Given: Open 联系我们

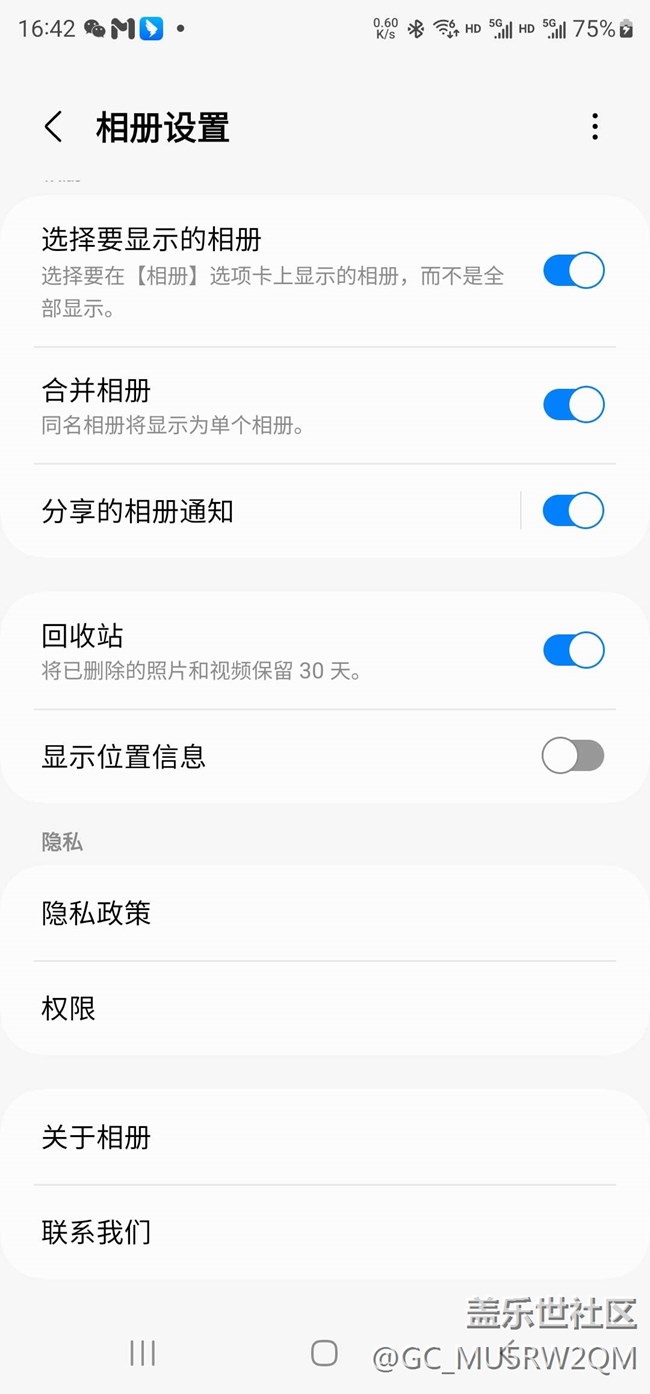Looking at the screenshot, I should tap(325, 1232).
